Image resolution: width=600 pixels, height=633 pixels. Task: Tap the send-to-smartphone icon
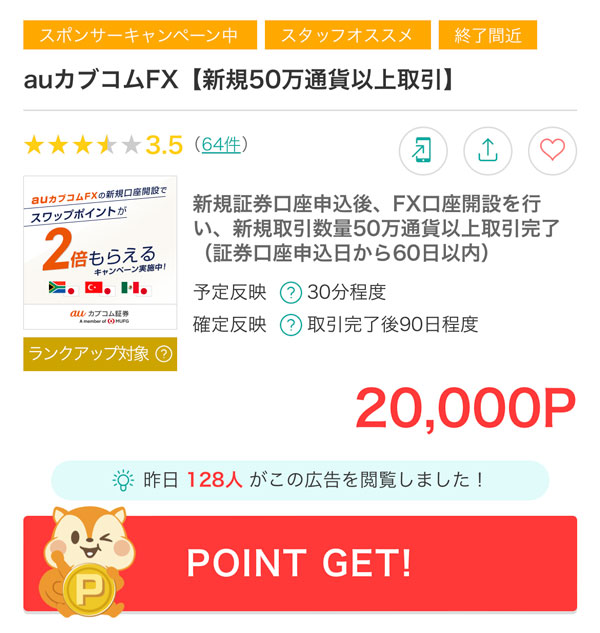click(x=423, y=150)
